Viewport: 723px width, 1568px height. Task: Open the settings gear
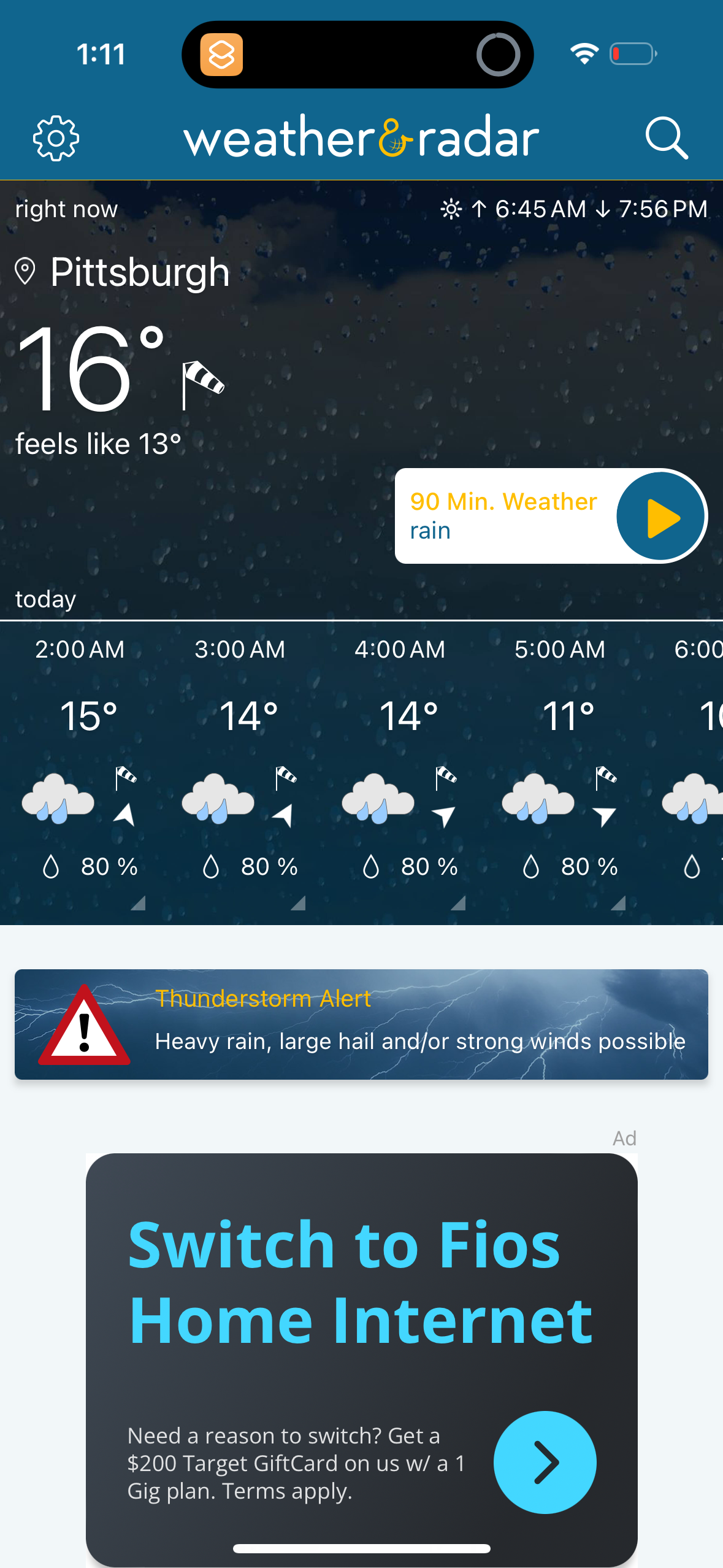pos(56,138)
